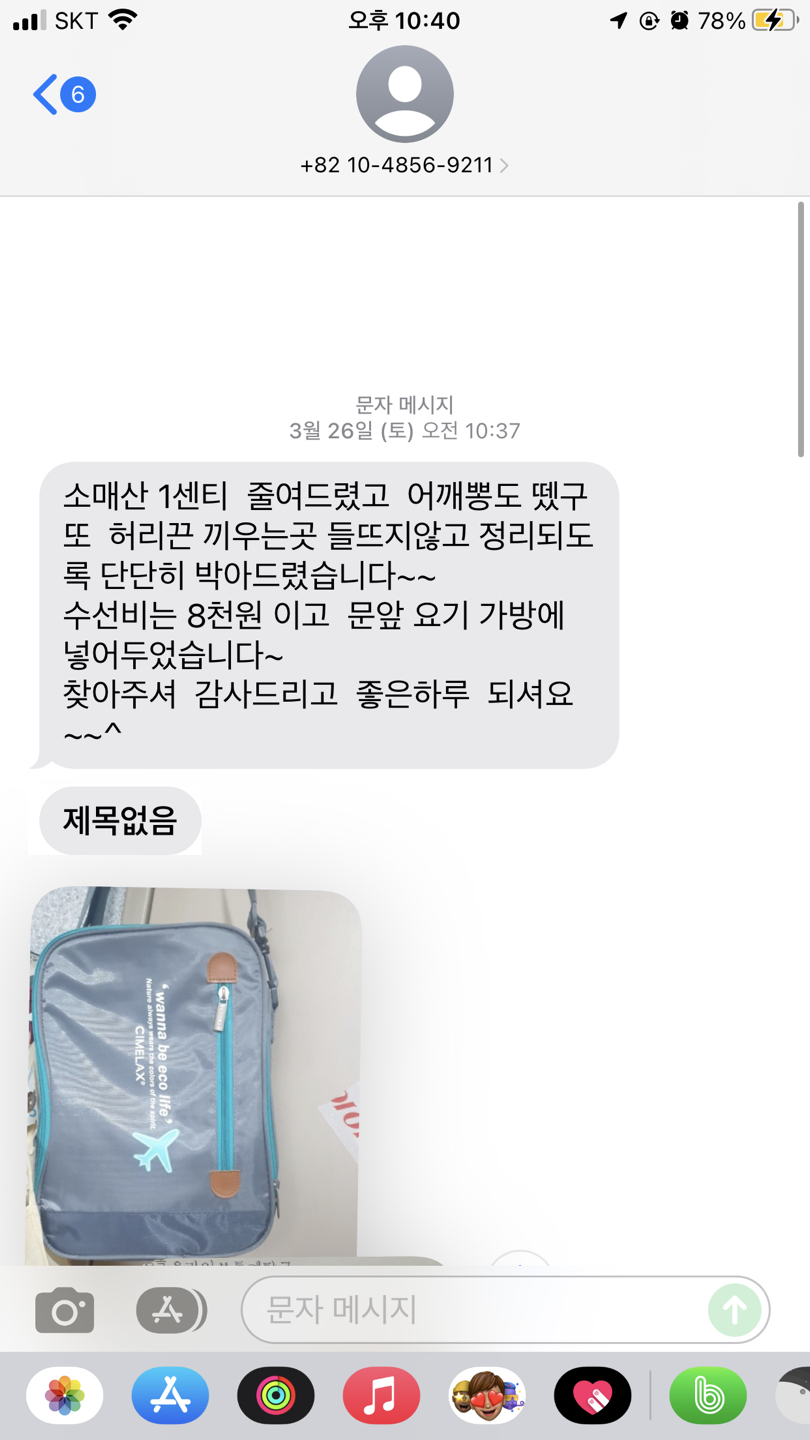Open the bag photo attachment
Screen dimensions: 810x1440
coord(195,1070)
